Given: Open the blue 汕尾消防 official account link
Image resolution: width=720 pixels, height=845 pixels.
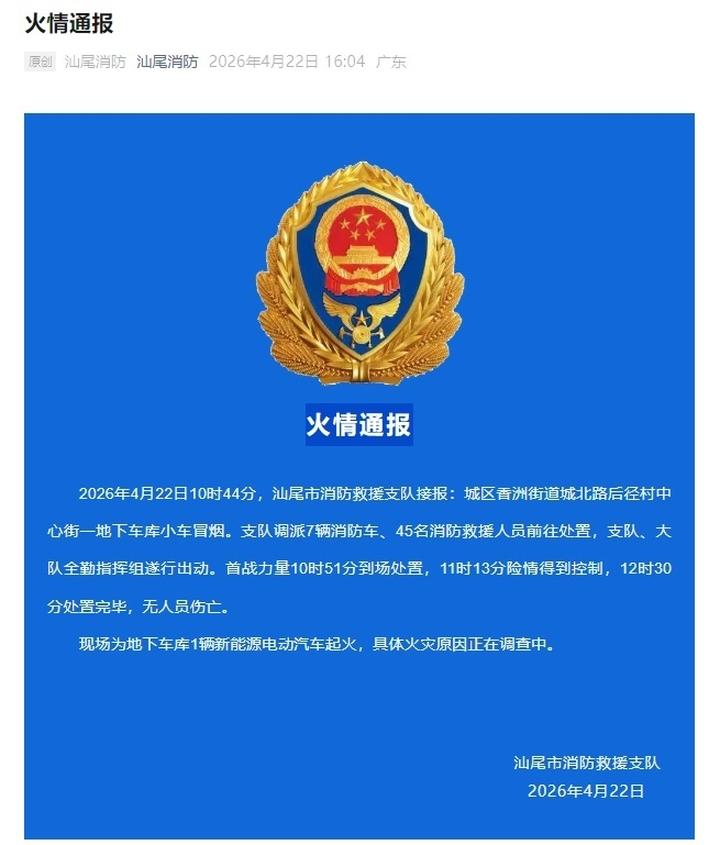Looking at the screenshot, I should click(167, 61).
